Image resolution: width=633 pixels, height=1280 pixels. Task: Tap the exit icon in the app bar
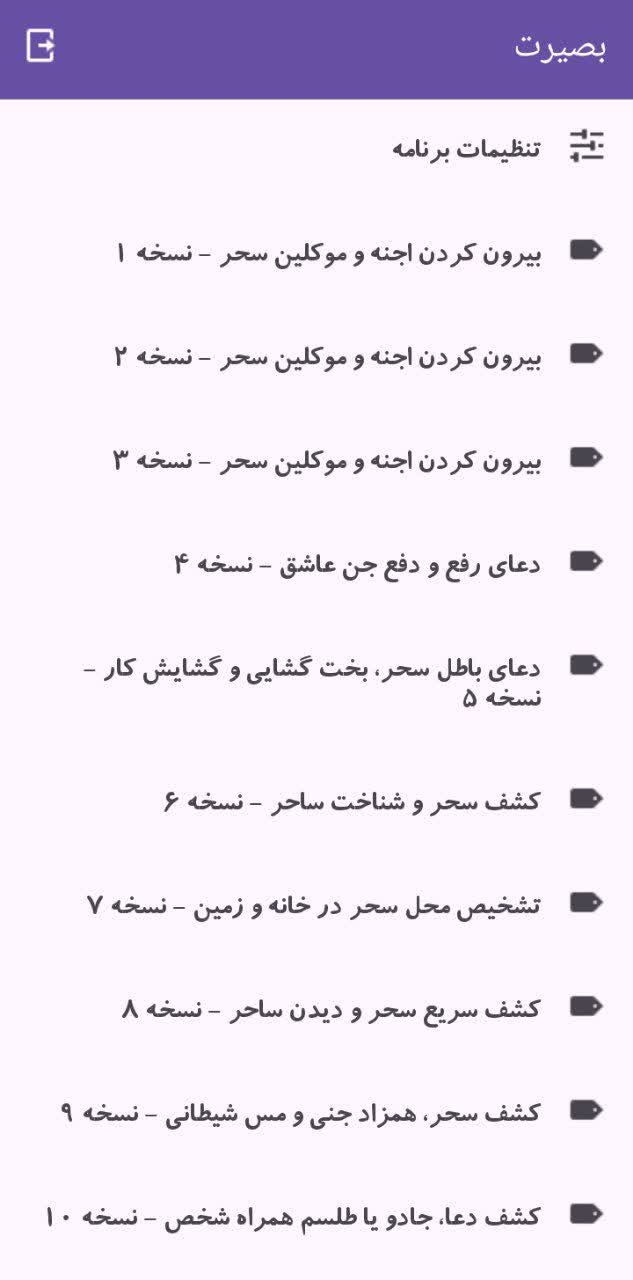tap(40, 46)
